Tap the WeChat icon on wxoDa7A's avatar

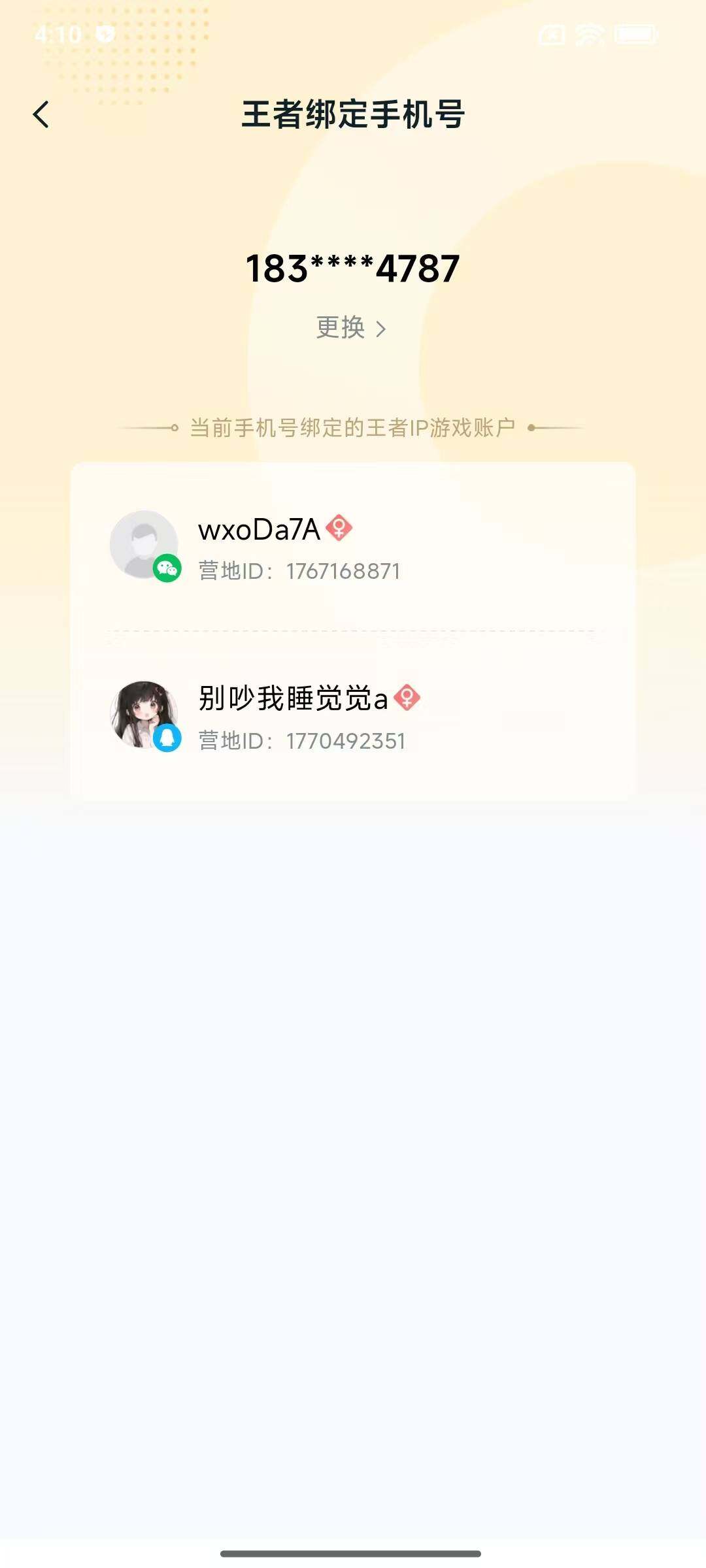tap(167, 568)
